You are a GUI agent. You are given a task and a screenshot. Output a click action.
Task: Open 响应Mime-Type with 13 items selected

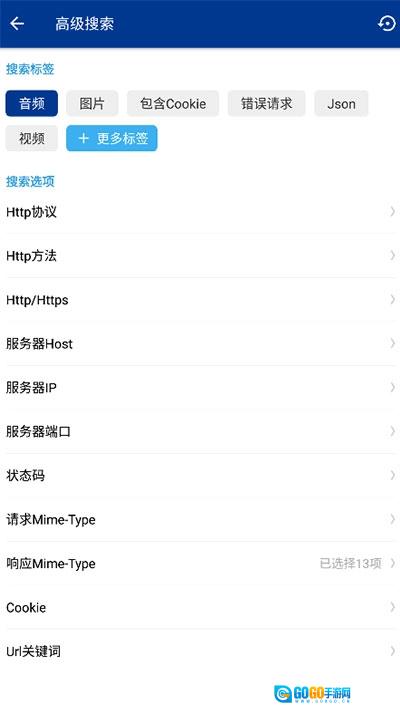(200, 563)
